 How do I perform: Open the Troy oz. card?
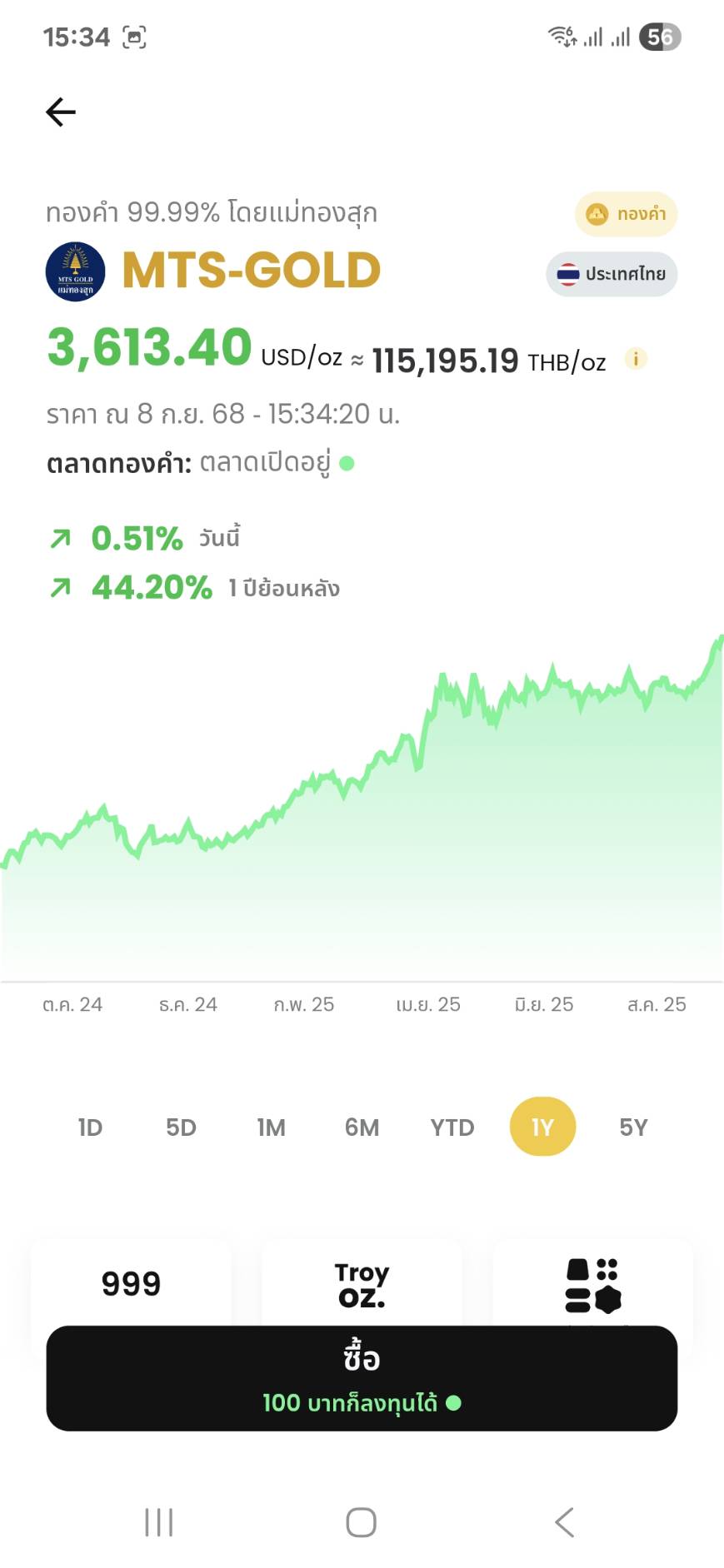[x=362, y=1283]
